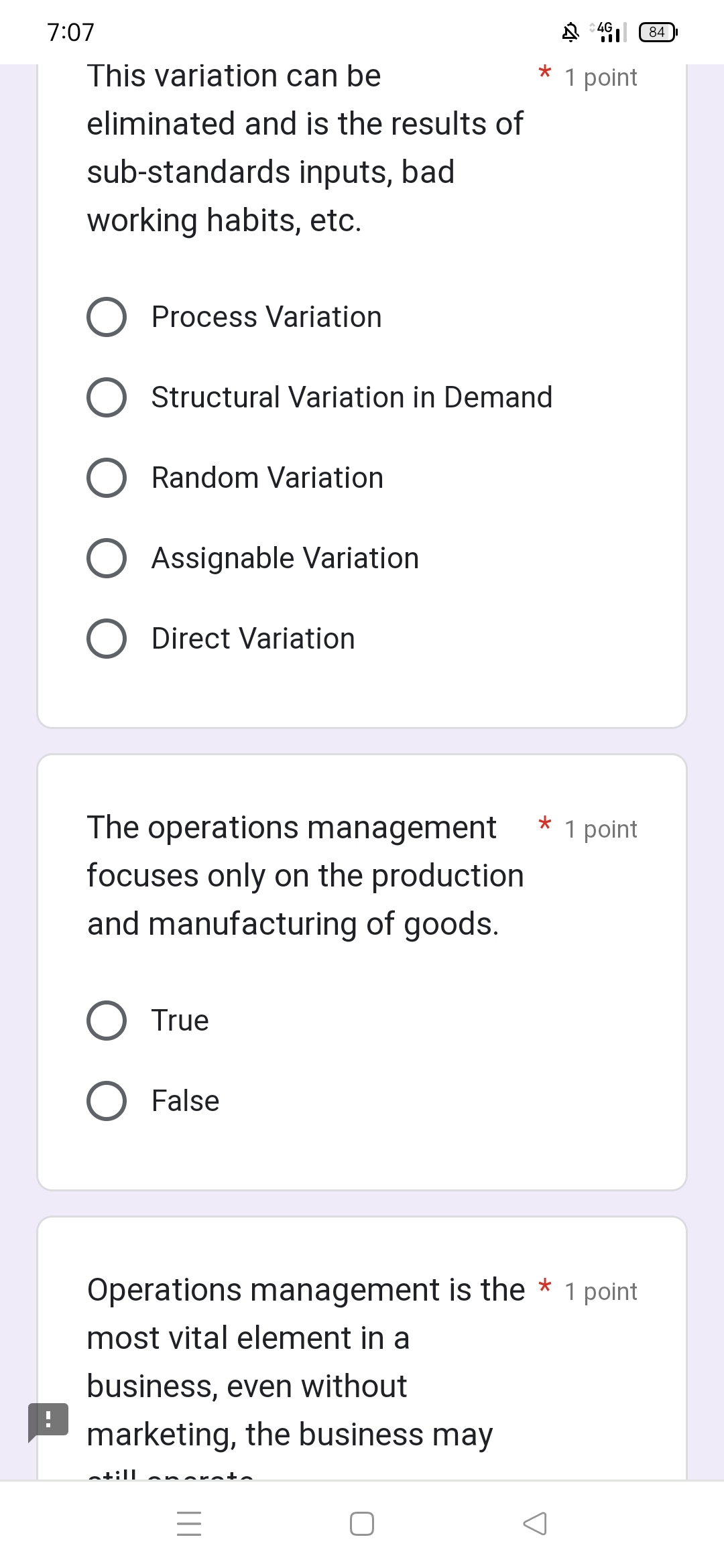Tap the red asterisk on the first question
This screenshot has height=1568, width=724.
pyautogui.click(x=544, y=74)
